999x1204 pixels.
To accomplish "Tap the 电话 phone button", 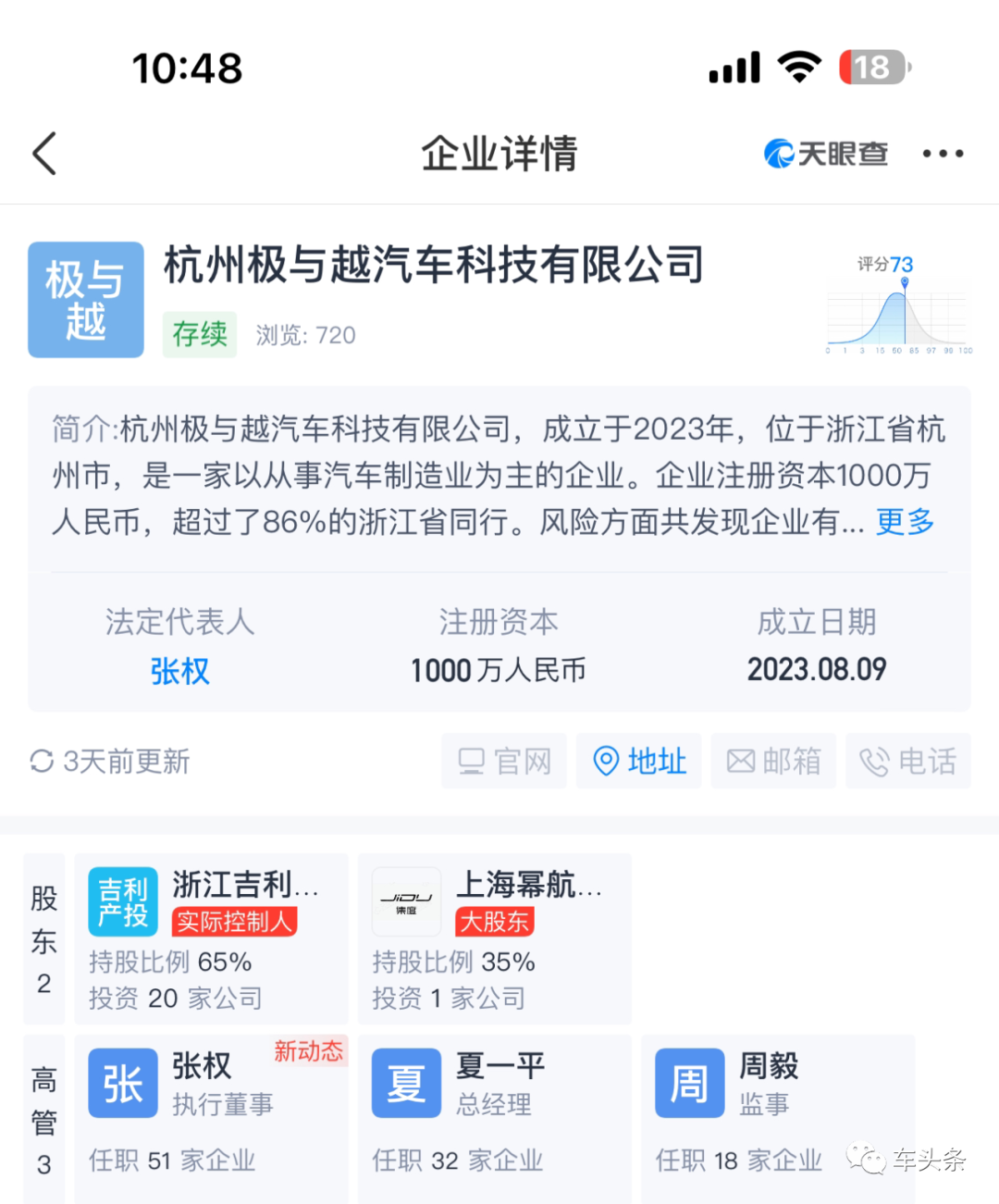I will pos(907,761).
